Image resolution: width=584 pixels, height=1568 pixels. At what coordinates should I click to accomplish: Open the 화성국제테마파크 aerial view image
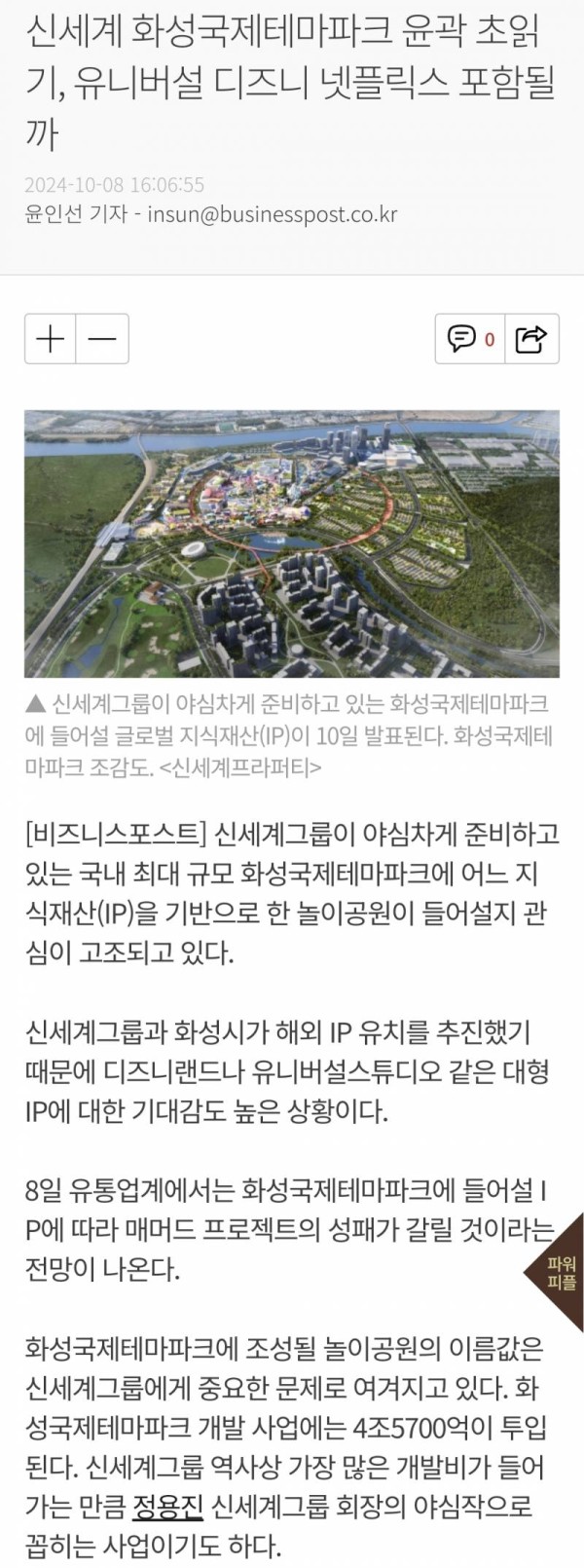coord(292,543)
